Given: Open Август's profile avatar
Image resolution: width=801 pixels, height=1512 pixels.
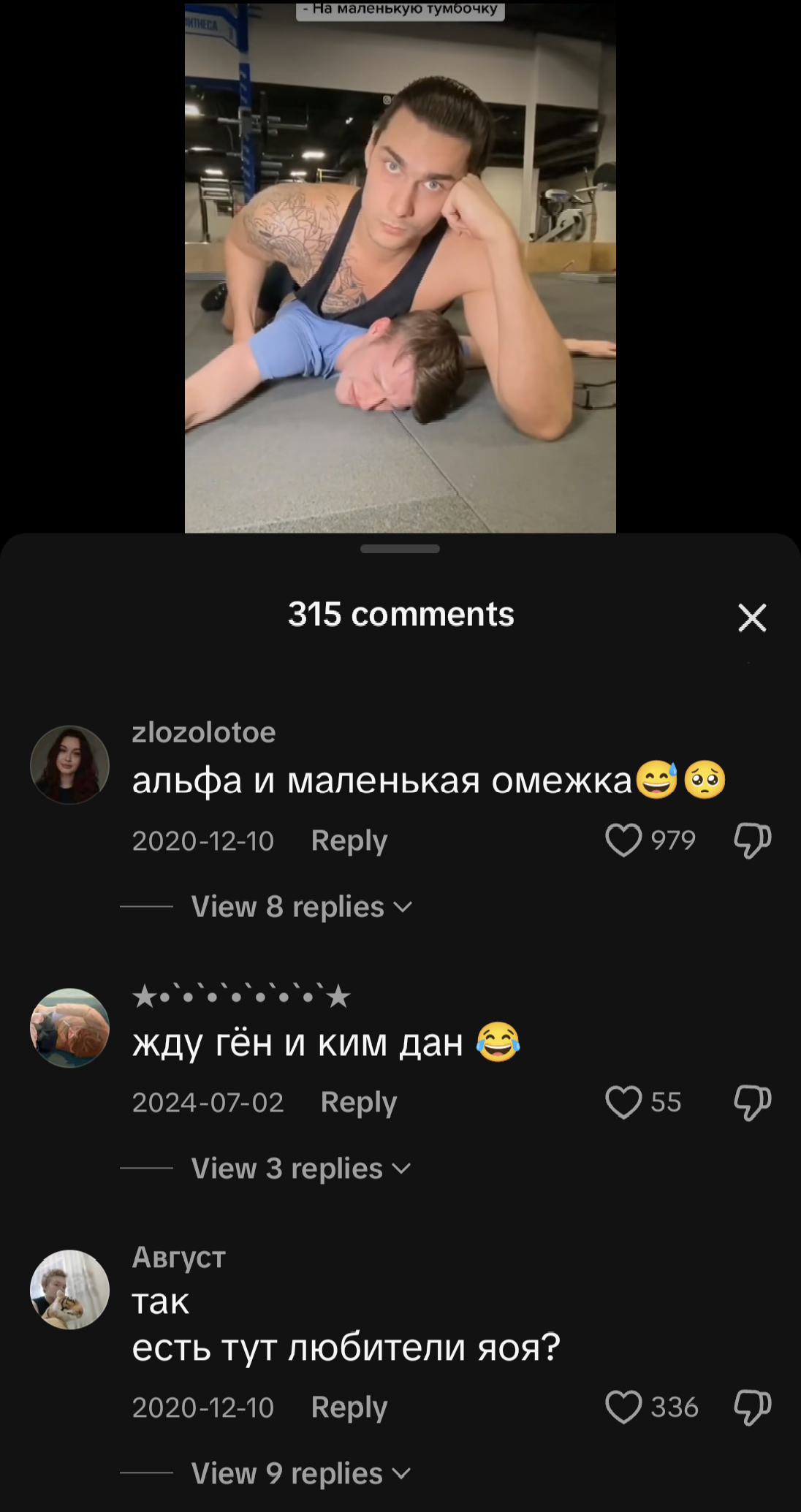Looking at the screenshot, I should pos(69,1290).
